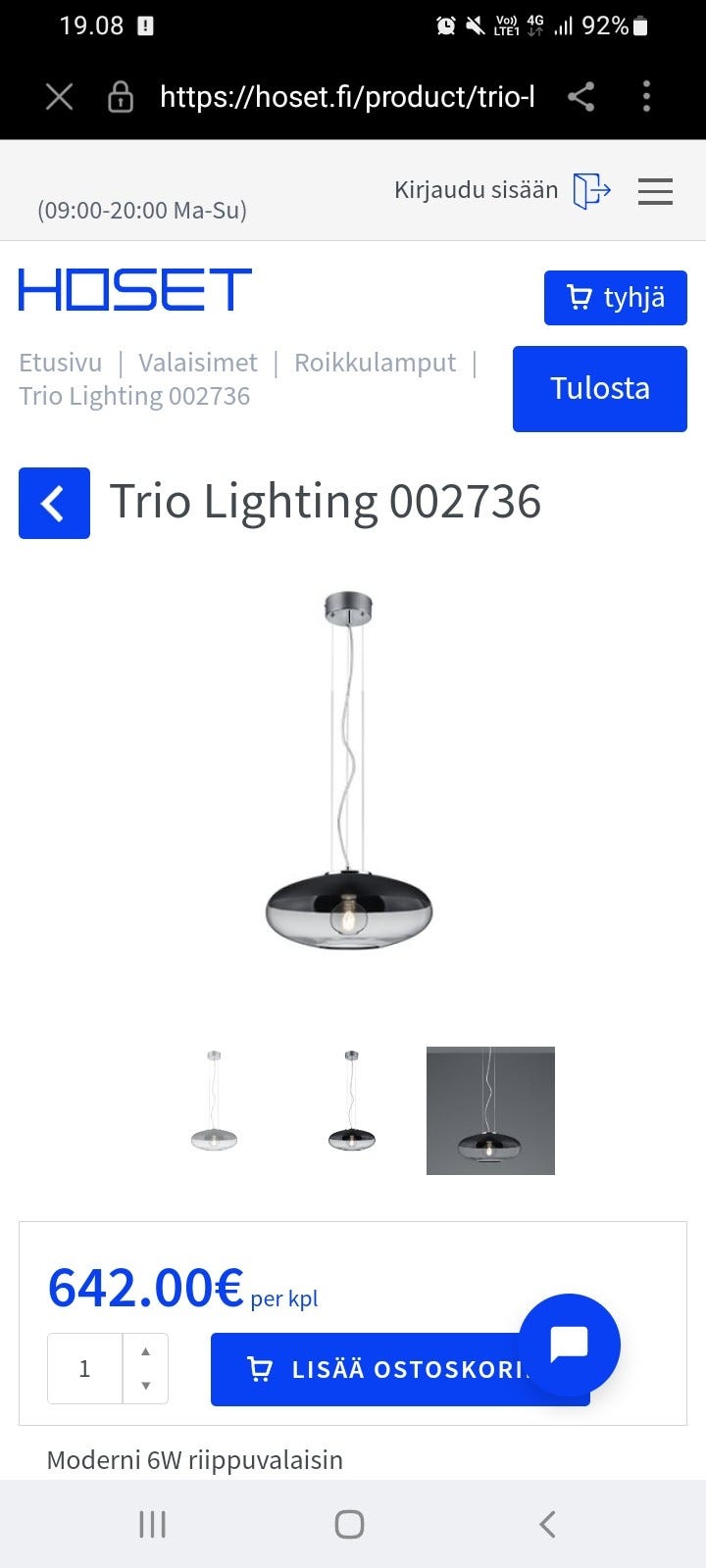Image resolution: width=706 pixels, height=1568 pixels.
Task: Open the browser overflow menu
Action: (646, 97)
